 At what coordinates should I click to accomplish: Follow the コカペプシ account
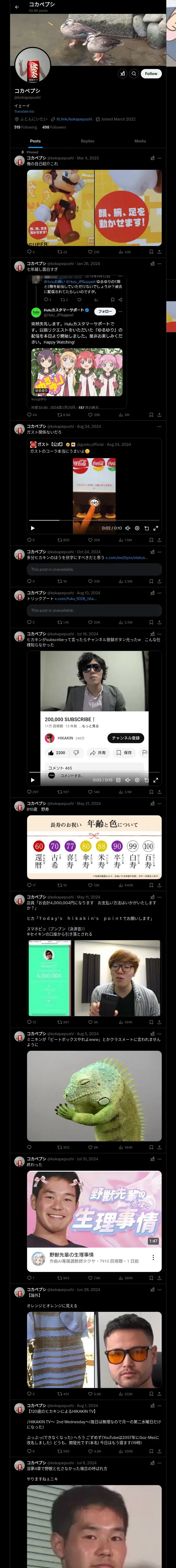(x=150, y=74)
